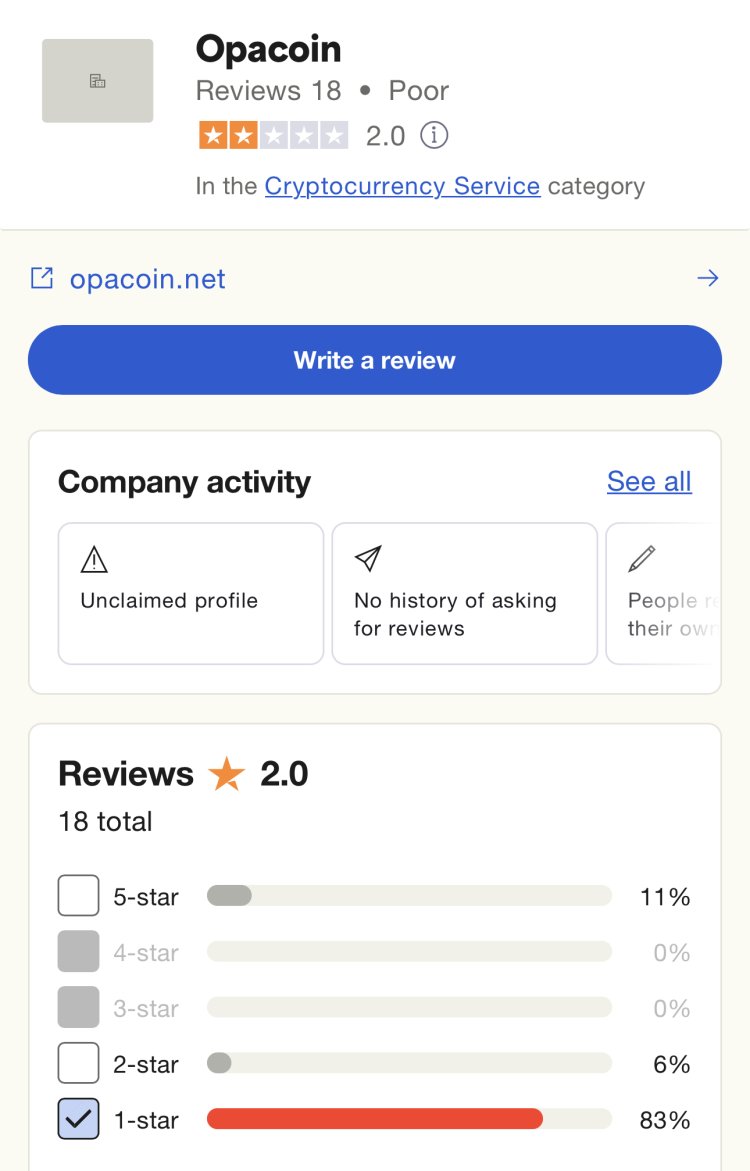Enable the 5-star reviews filter checkbox

tap(78, 895)
